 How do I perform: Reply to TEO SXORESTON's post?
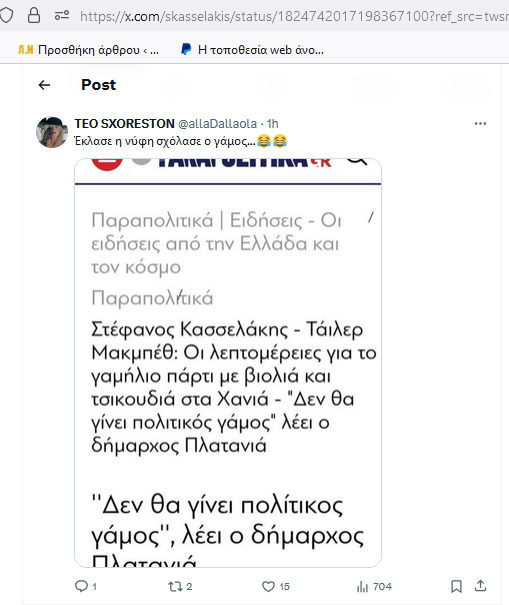pos(86,586)
